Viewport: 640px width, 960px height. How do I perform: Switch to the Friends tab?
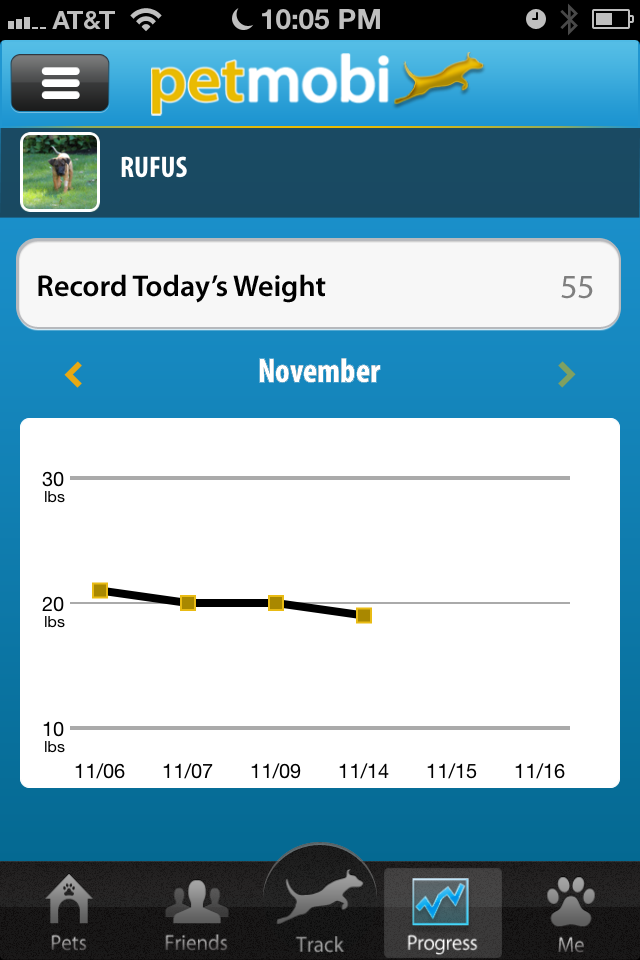pos(196,911)
